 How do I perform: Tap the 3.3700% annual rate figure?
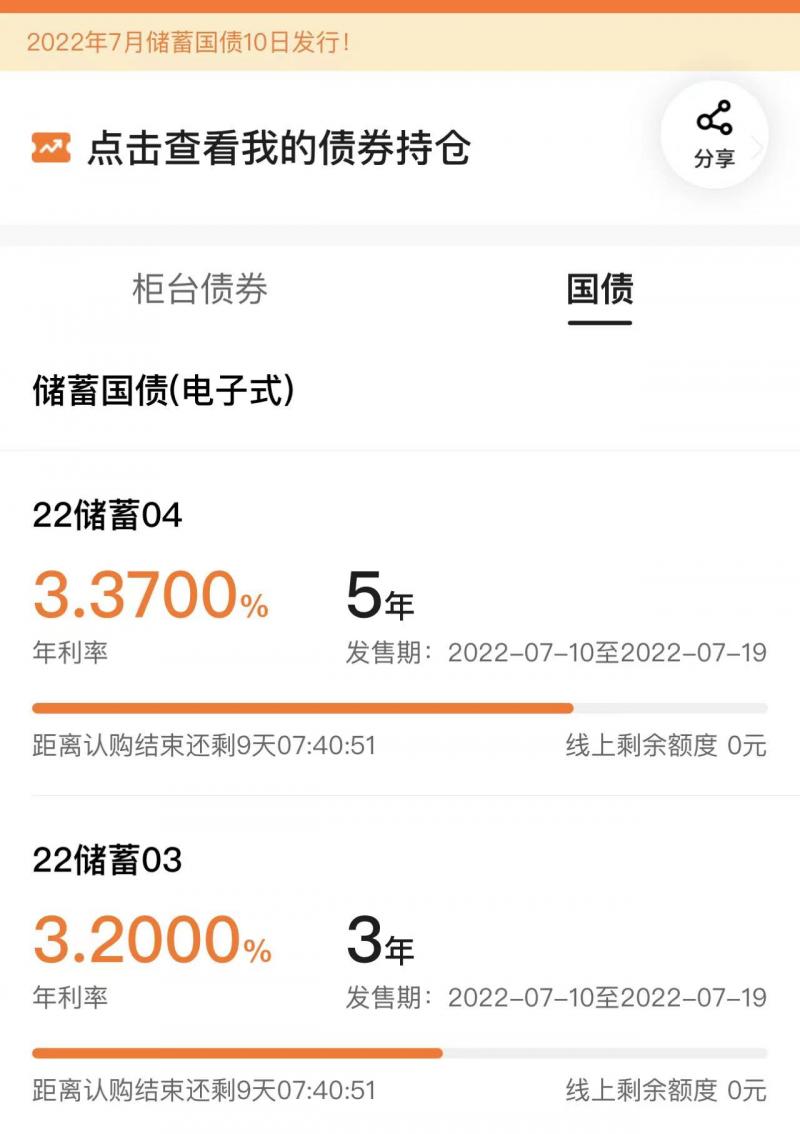tap(148, 598)
